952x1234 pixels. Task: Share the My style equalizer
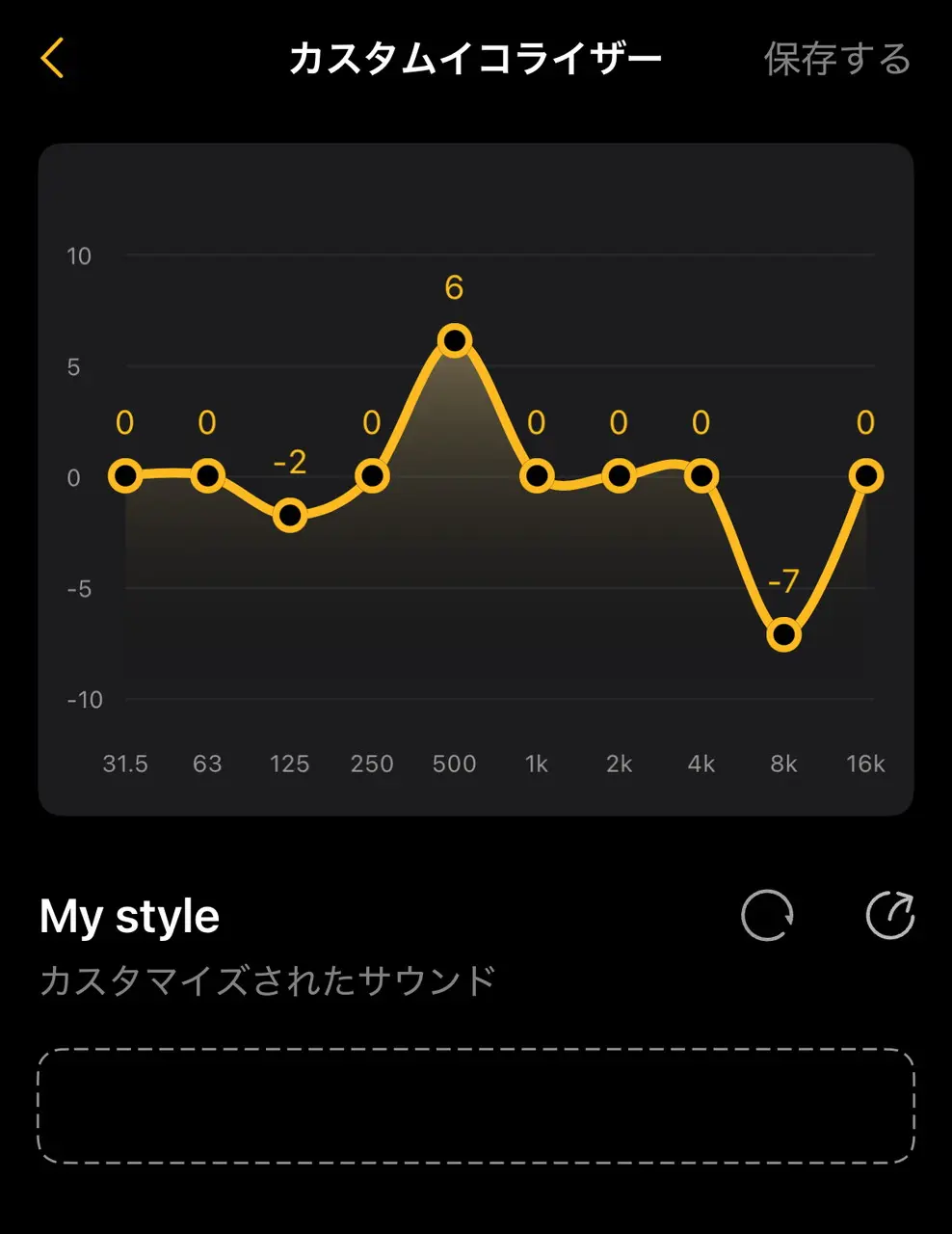(889, 915)
